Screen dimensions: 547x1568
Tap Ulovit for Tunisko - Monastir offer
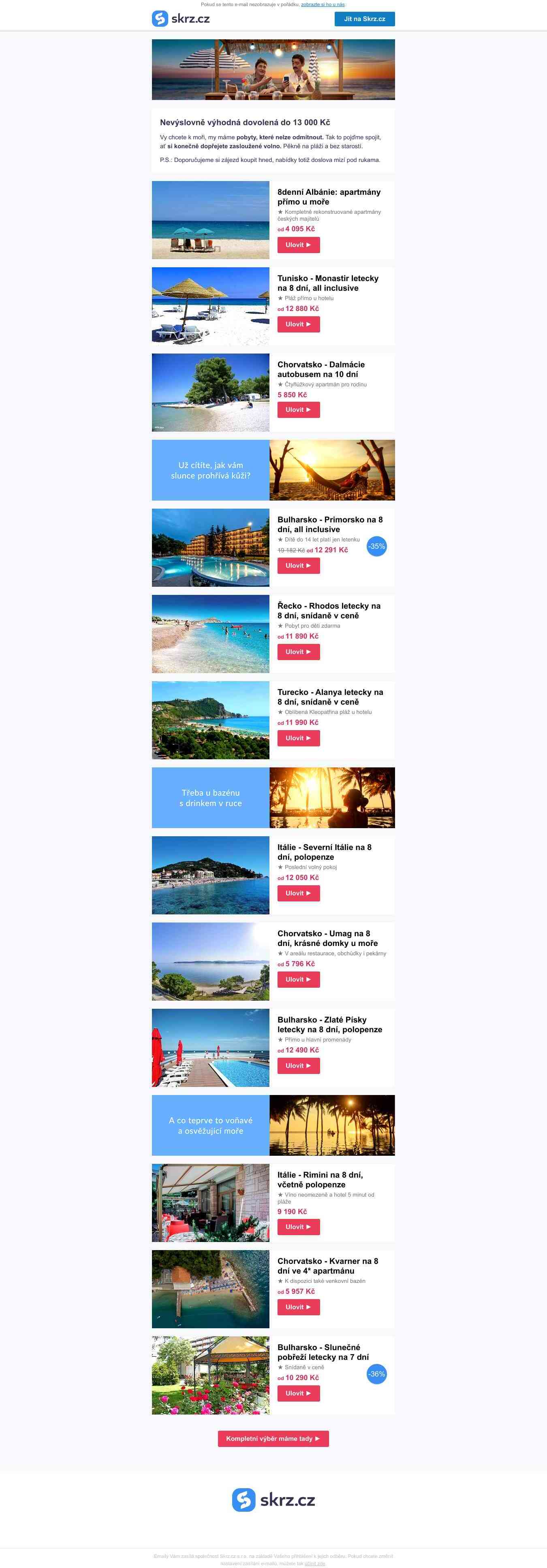click(298, 324)
